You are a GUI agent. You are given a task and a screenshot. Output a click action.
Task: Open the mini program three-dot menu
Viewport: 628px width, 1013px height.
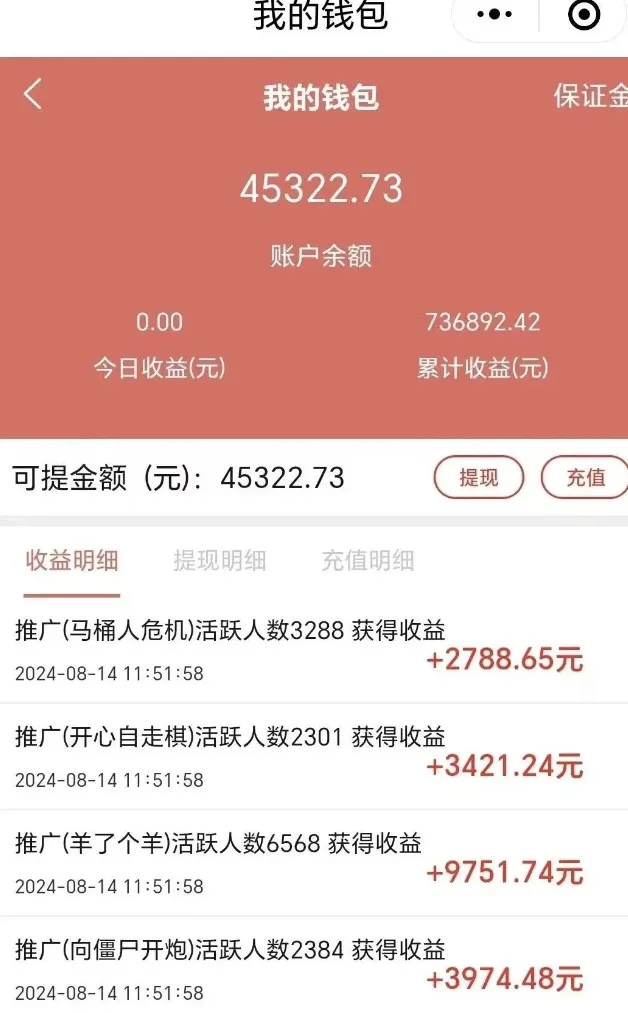pos(495,15)
